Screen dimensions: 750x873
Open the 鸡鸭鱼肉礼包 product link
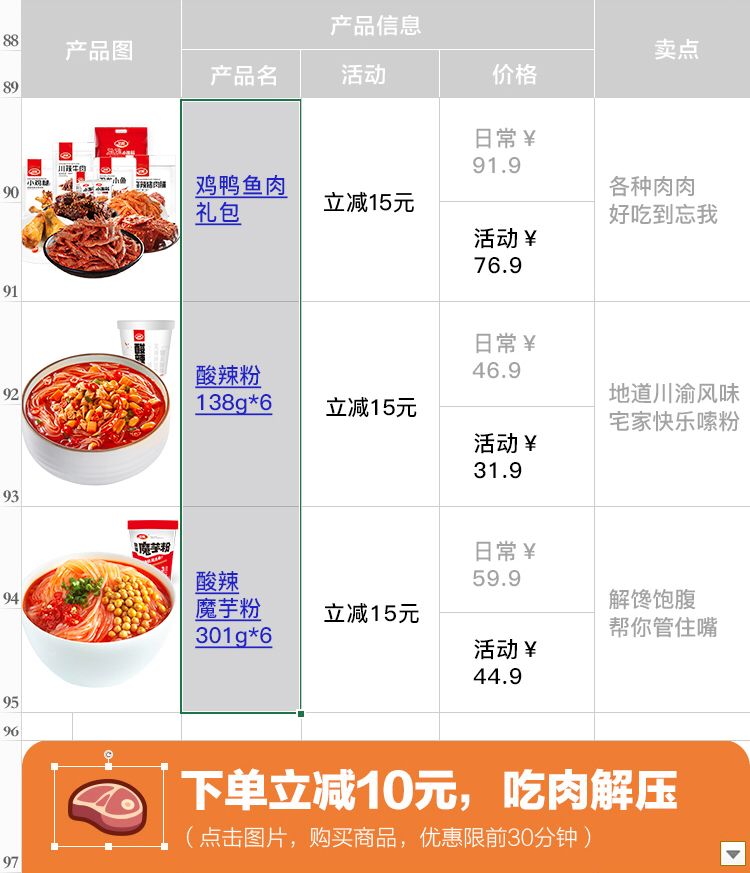[x=240, y=199]
